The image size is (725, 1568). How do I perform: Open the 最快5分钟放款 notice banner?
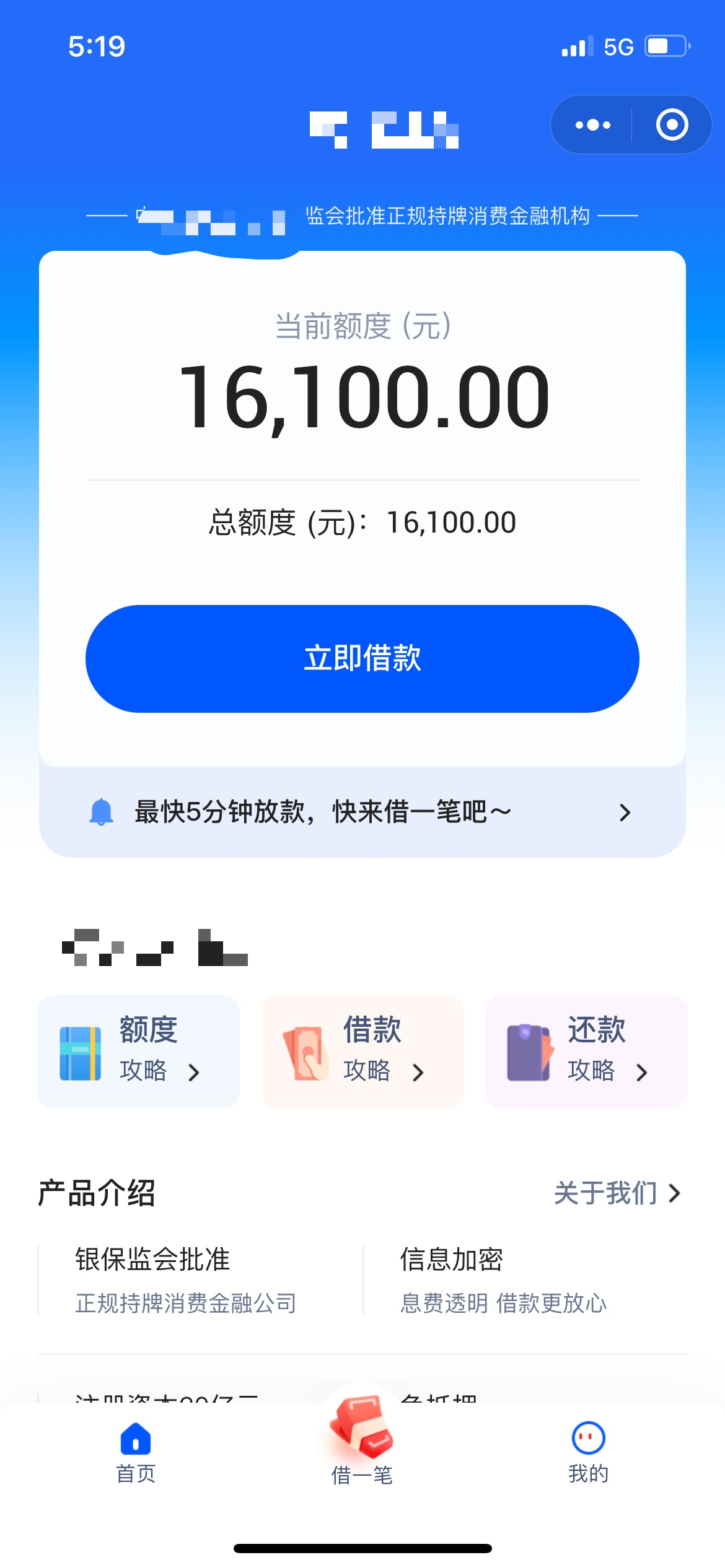pos(362,812)
